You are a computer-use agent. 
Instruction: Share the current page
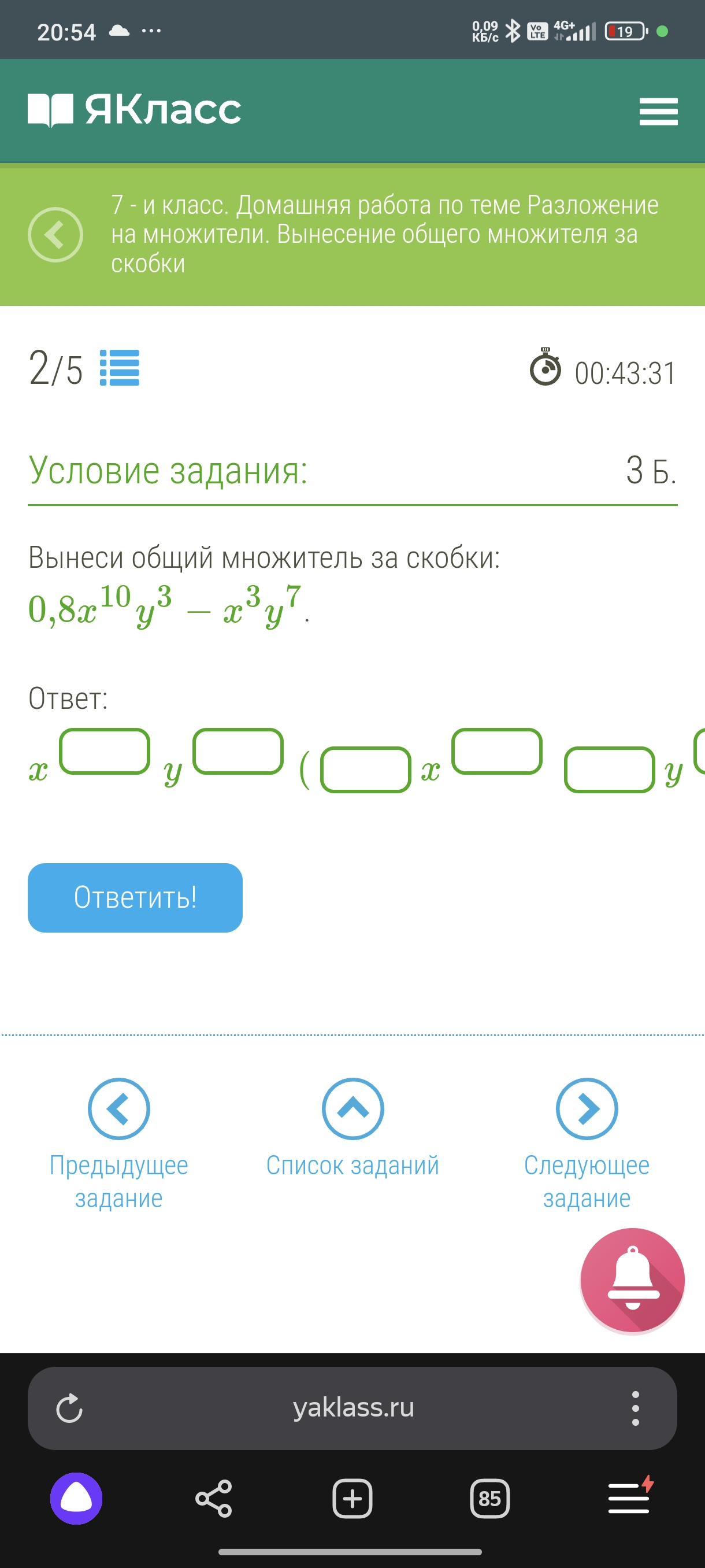[213, 1498]
